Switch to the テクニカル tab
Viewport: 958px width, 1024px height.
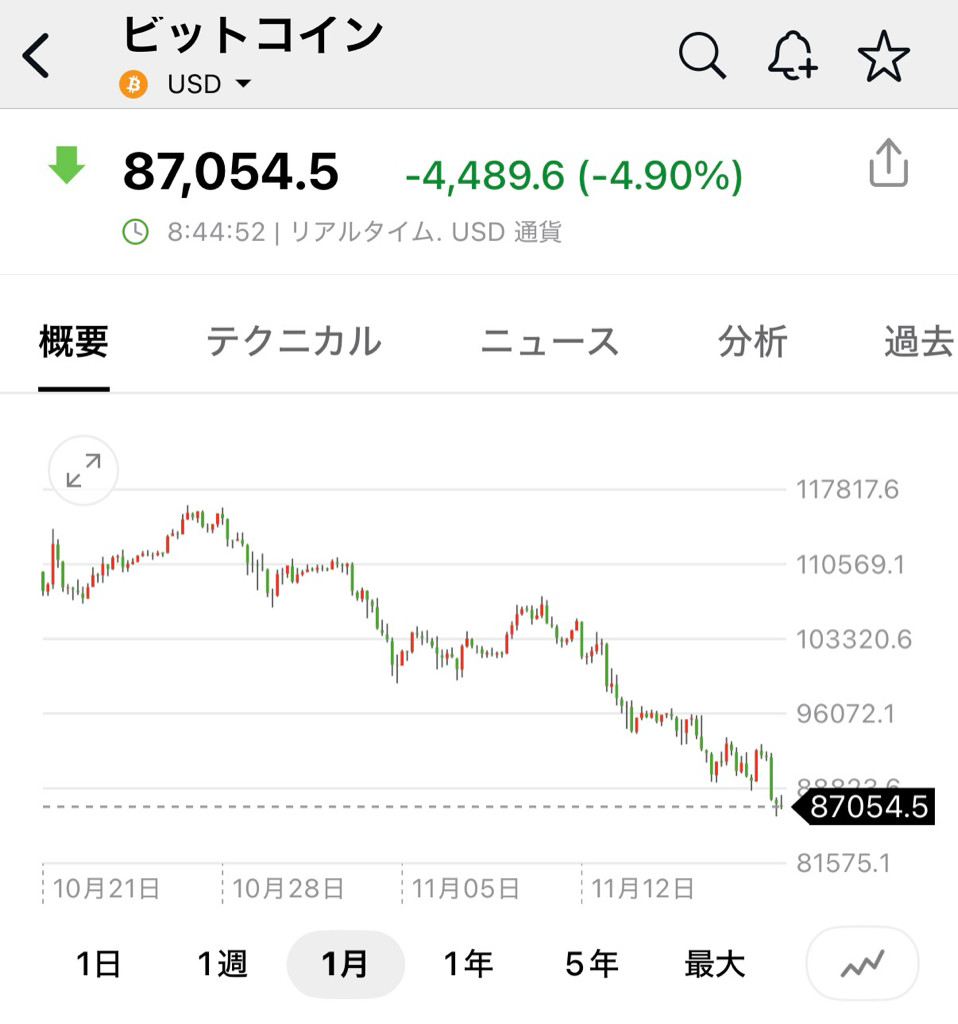pos(294,342)
